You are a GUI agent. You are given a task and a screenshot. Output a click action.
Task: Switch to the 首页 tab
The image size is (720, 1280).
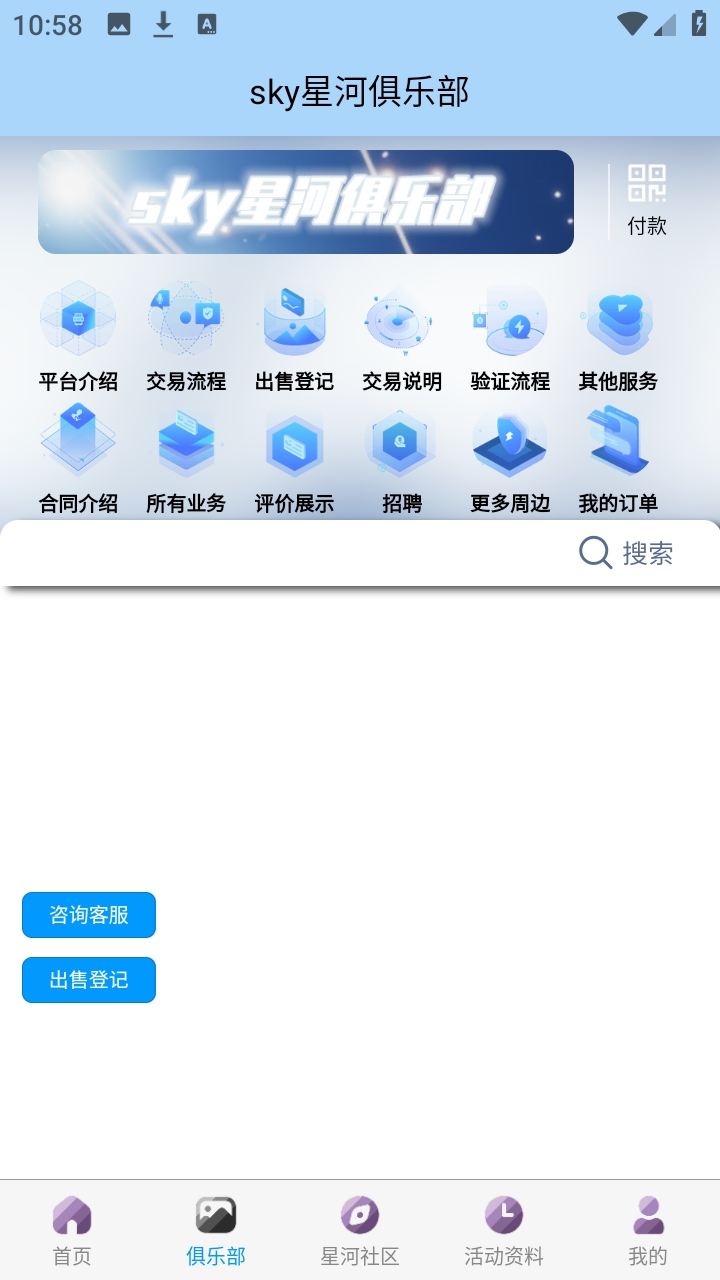point(72,1230)
